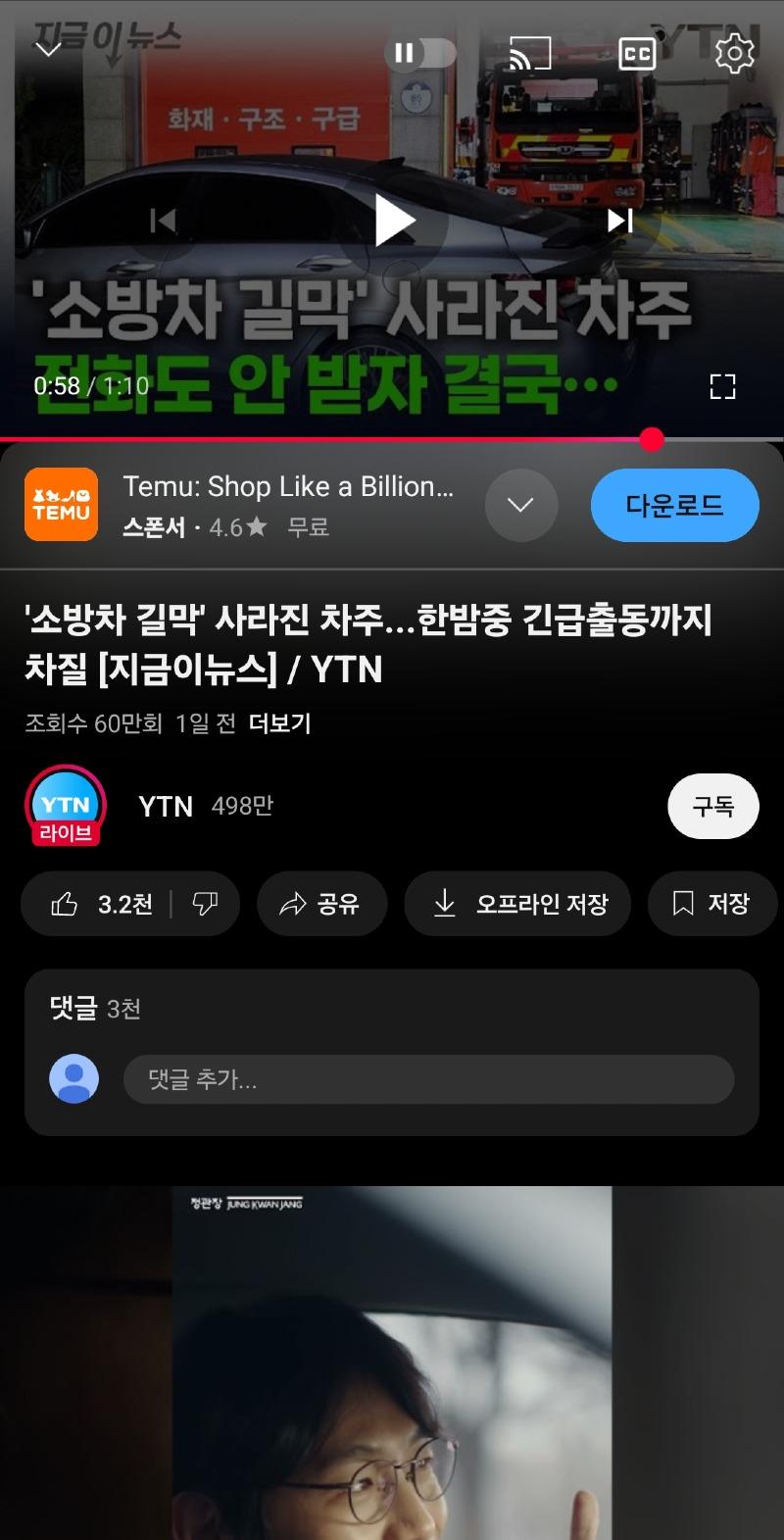This screenshot has height=1540, width=784.
Task: Save the video to a playlist via 저장
Action: pyautogui.click(x=711, y=903)
